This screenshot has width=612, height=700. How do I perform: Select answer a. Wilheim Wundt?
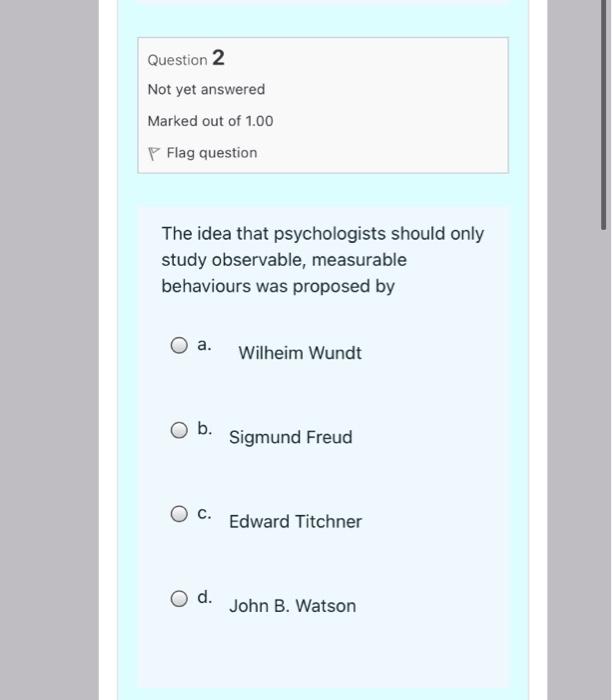tap(179, 346)
